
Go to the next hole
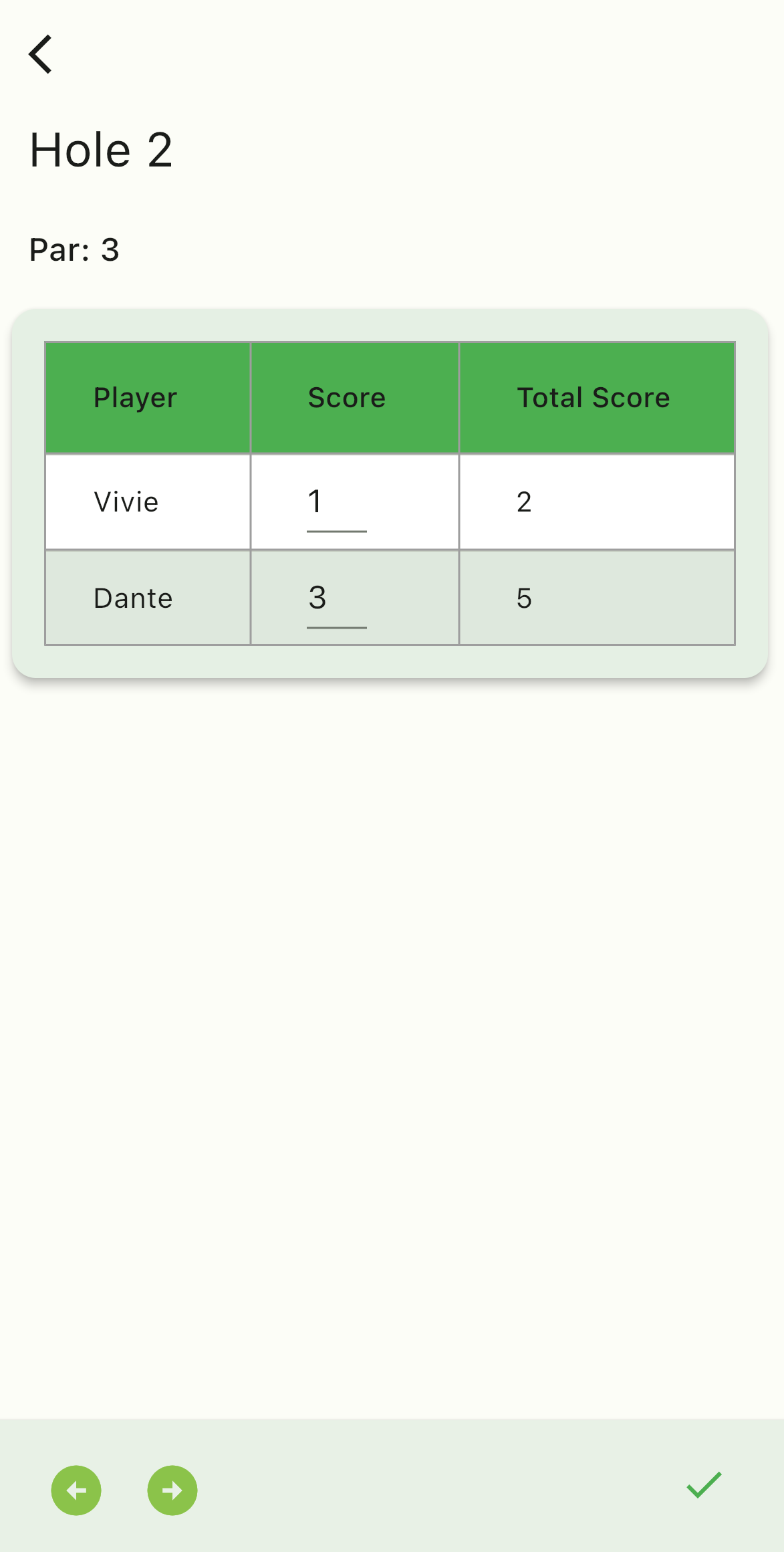[x=172, y=1490]
